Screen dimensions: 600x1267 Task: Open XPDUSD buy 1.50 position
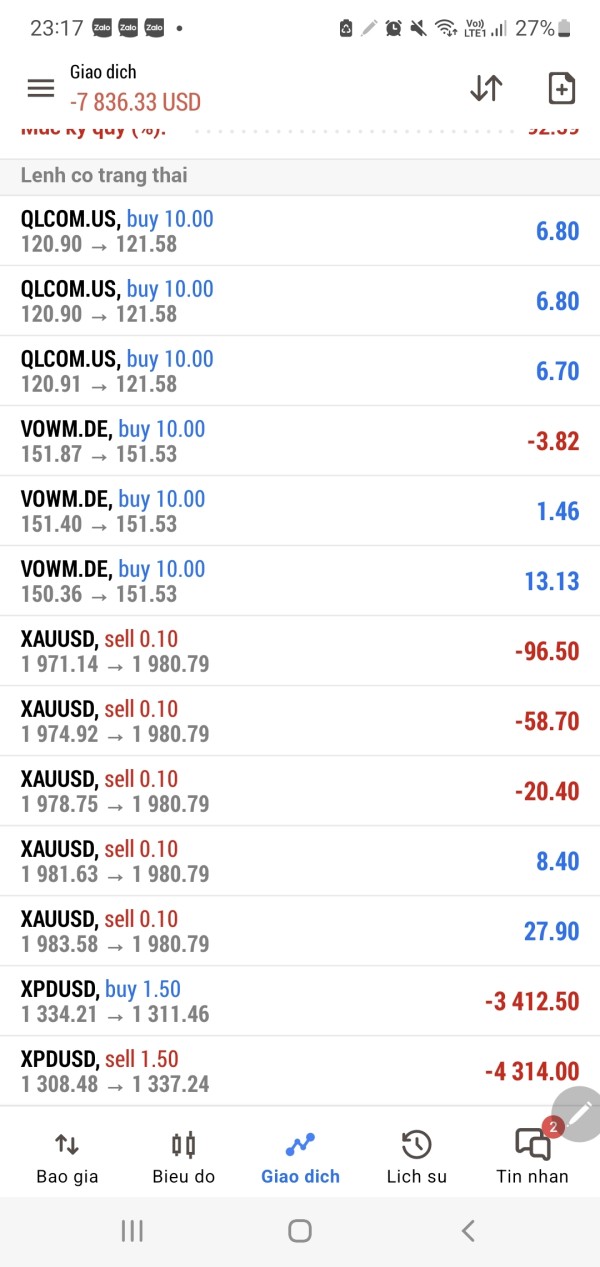coord(300,1001)
